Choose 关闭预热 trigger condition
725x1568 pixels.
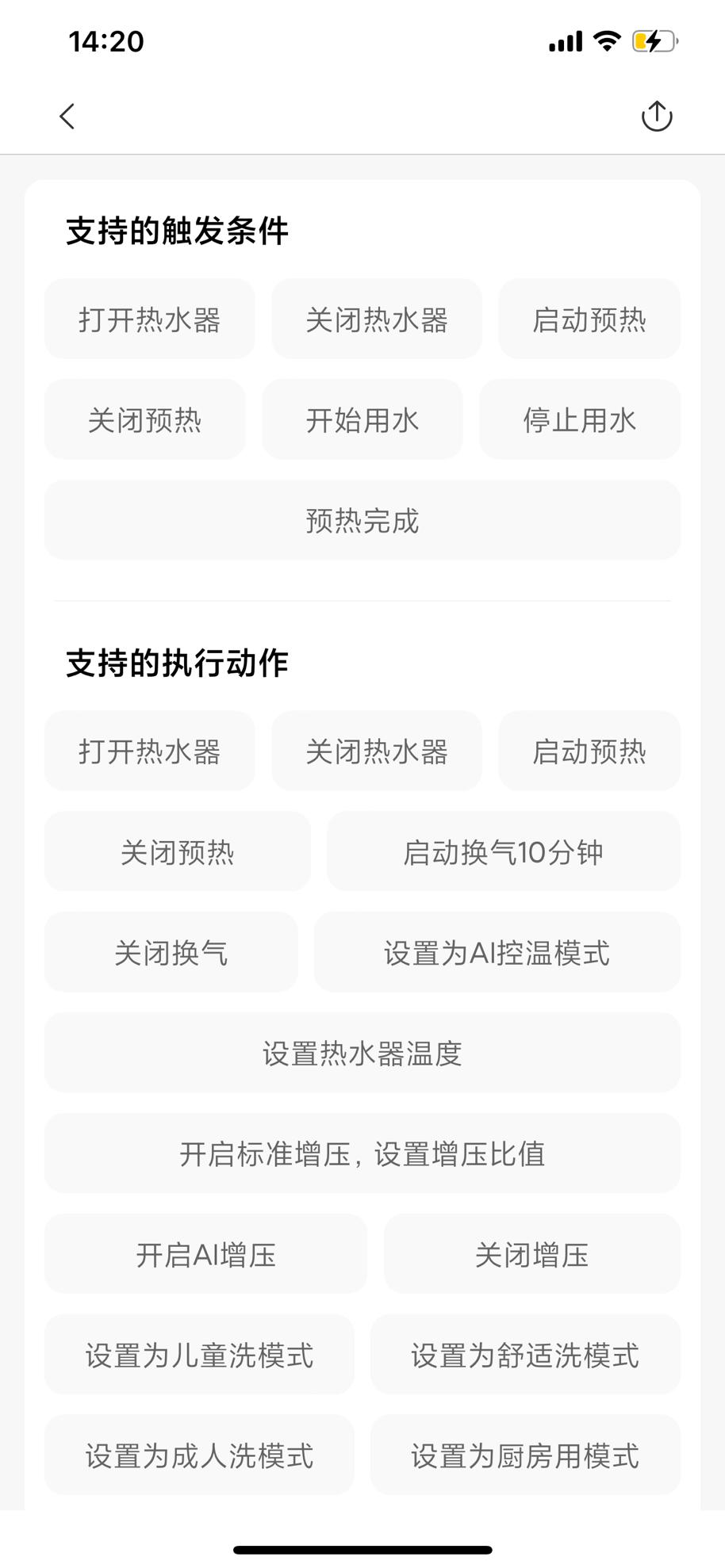(145, 419)
